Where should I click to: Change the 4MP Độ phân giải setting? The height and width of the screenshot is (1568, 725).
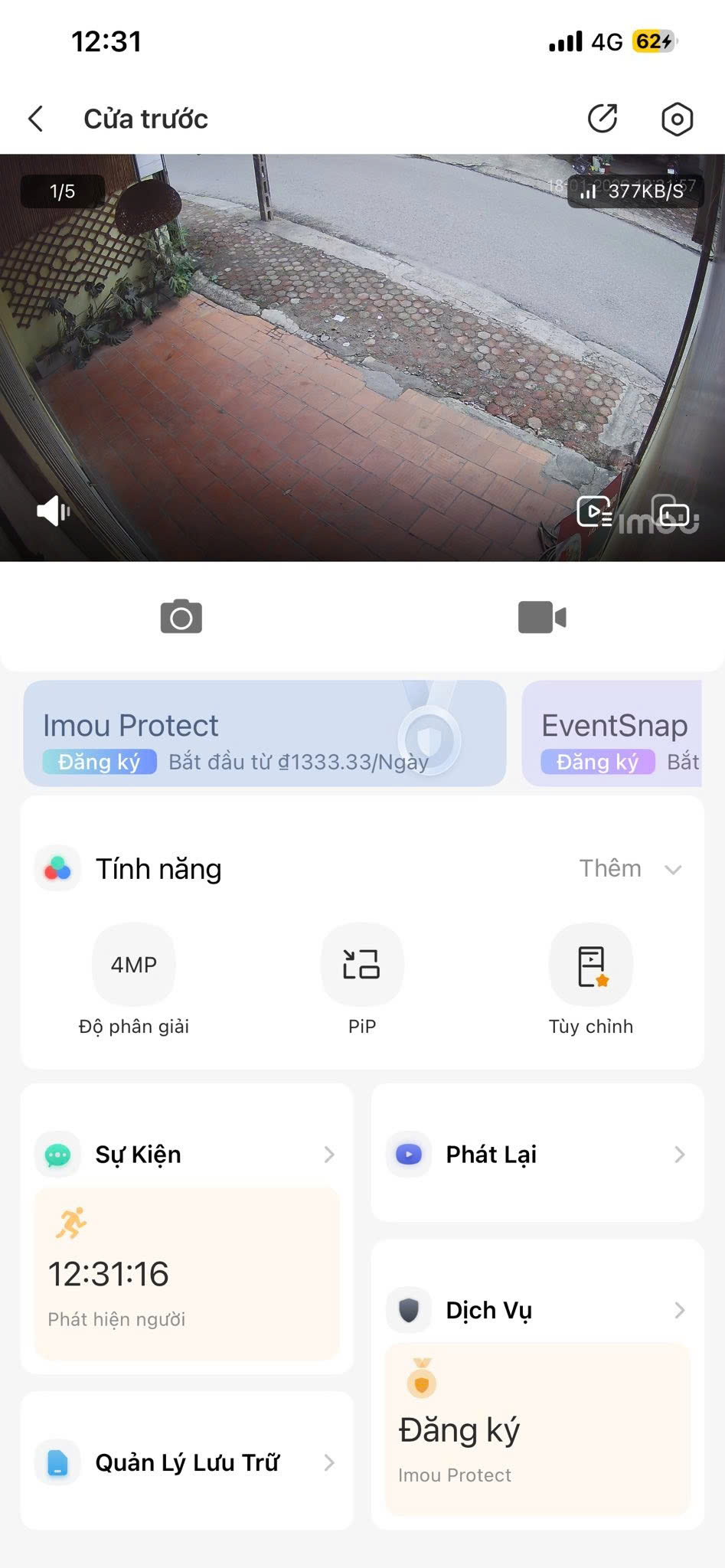tap(134, 965)
